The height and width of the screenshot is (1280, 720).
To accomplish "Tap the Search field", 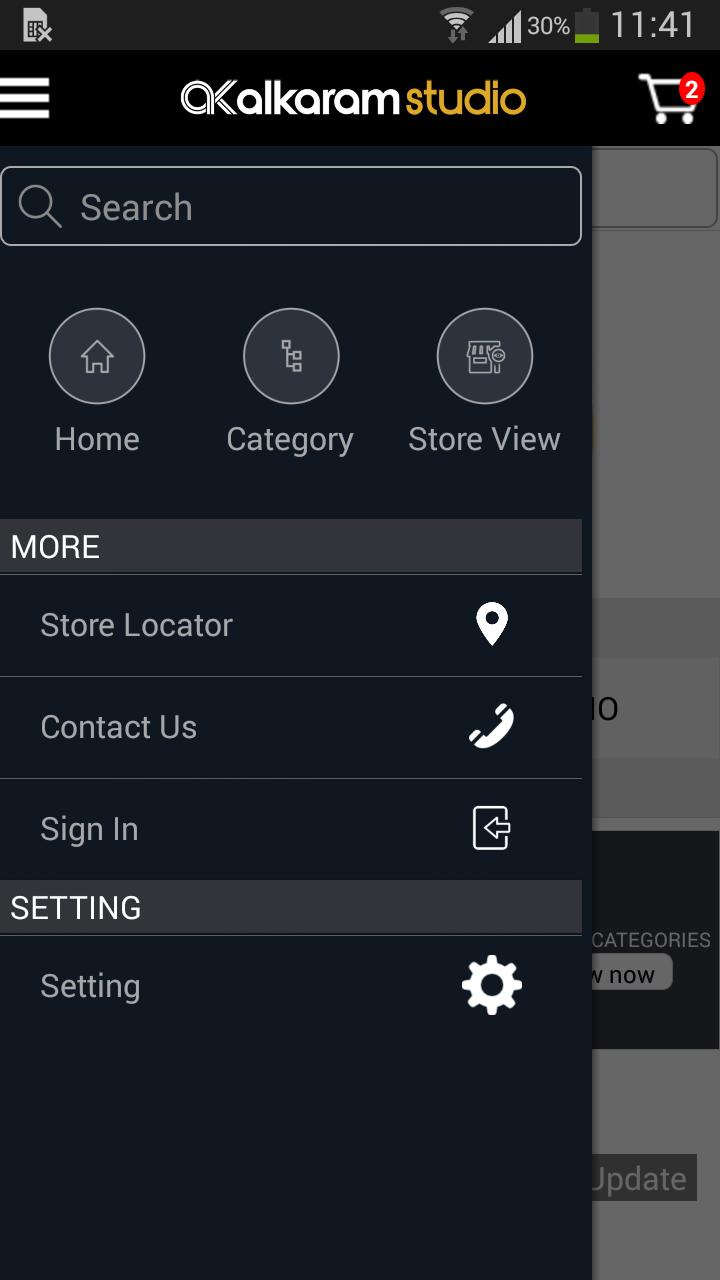I will click(290, 206).
